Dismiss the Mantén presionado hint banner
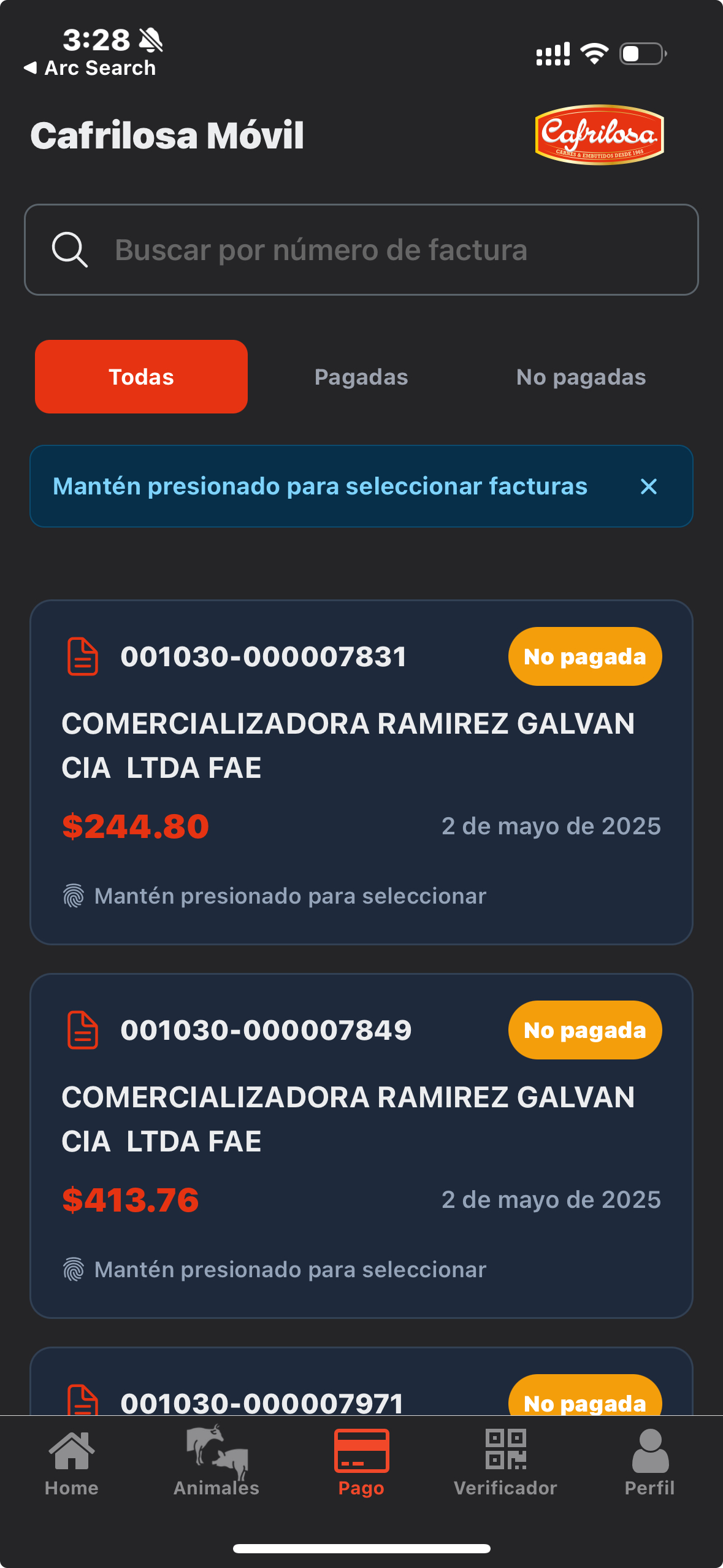Image resolution: width=723 pixels, height=1568 pixels. tap(648, 486)
